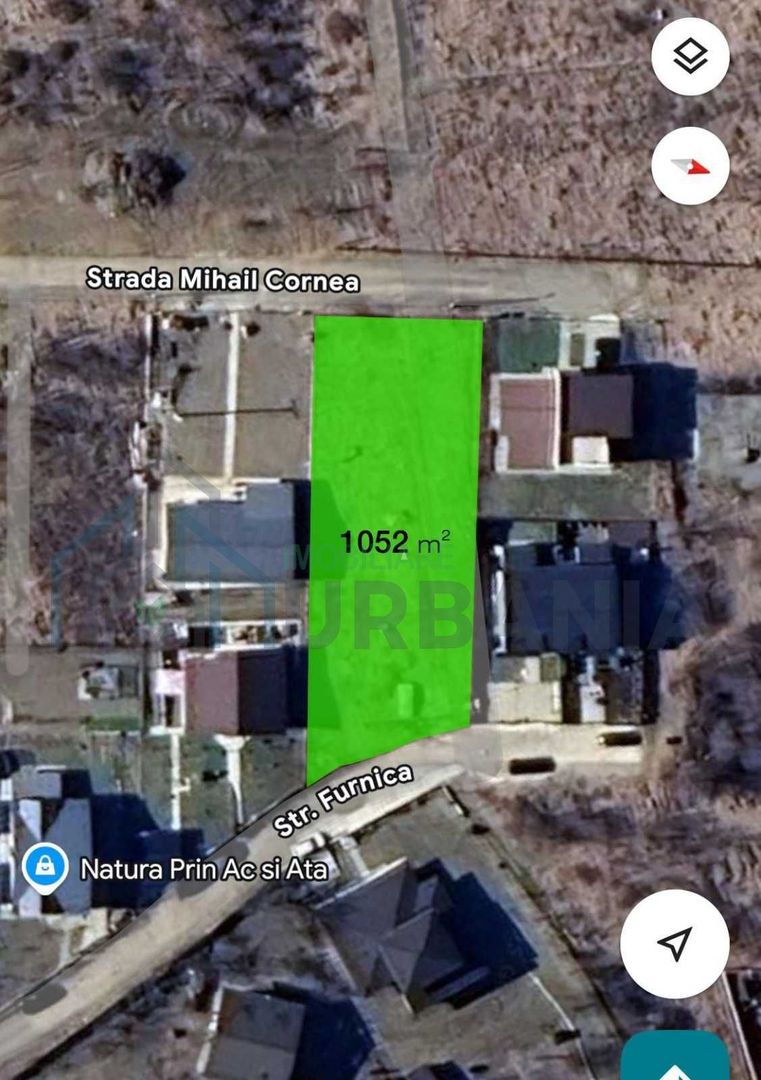
Task: Open the Natura Prin Ac si Ata place pin
Action: pyautogui.click(x=45, y=866)
